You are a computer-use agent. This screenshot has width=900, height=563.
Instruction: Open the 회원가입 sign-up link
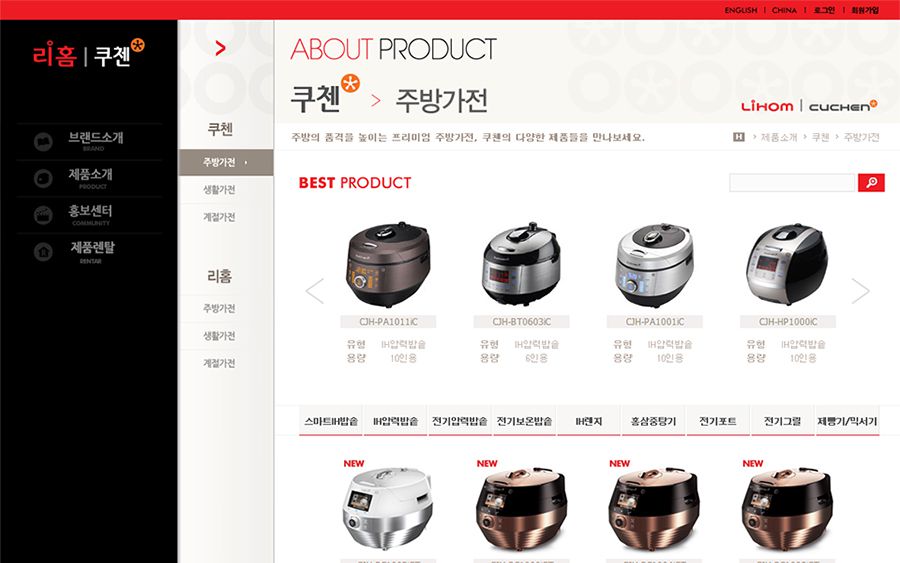tap(865, 10)
